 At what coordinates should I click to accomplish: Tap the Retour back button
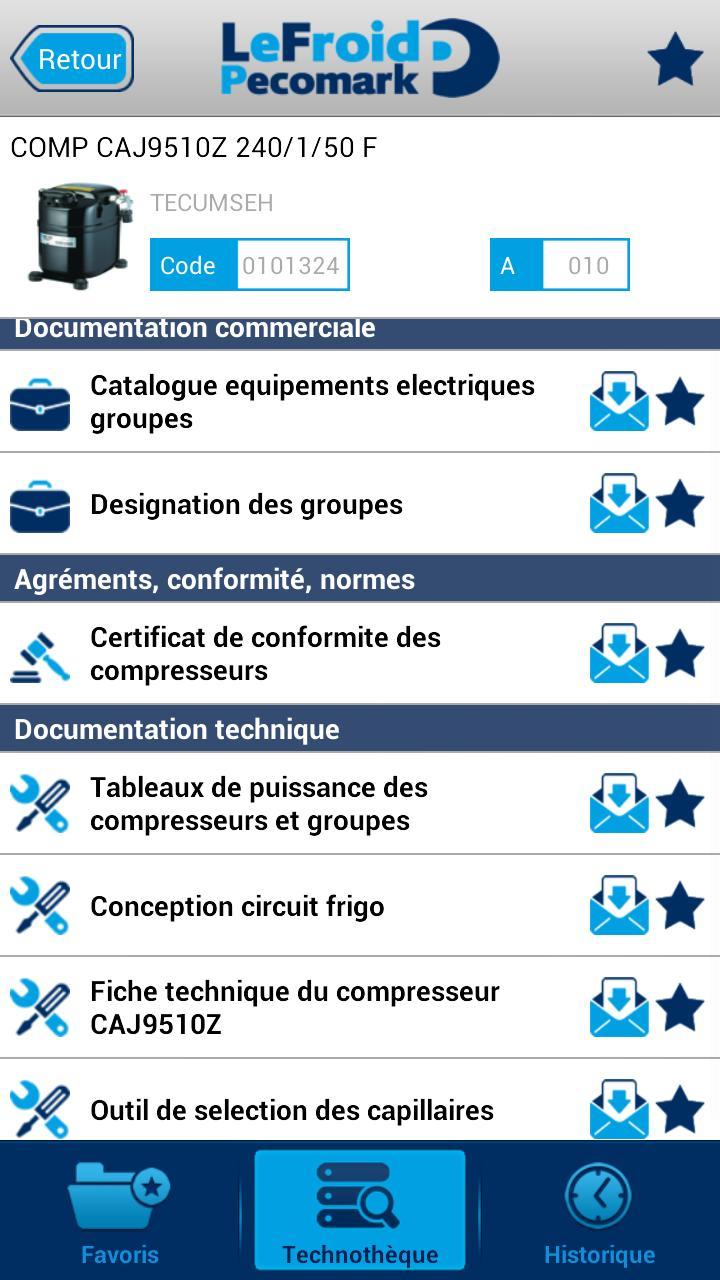[x=73, y=59]
